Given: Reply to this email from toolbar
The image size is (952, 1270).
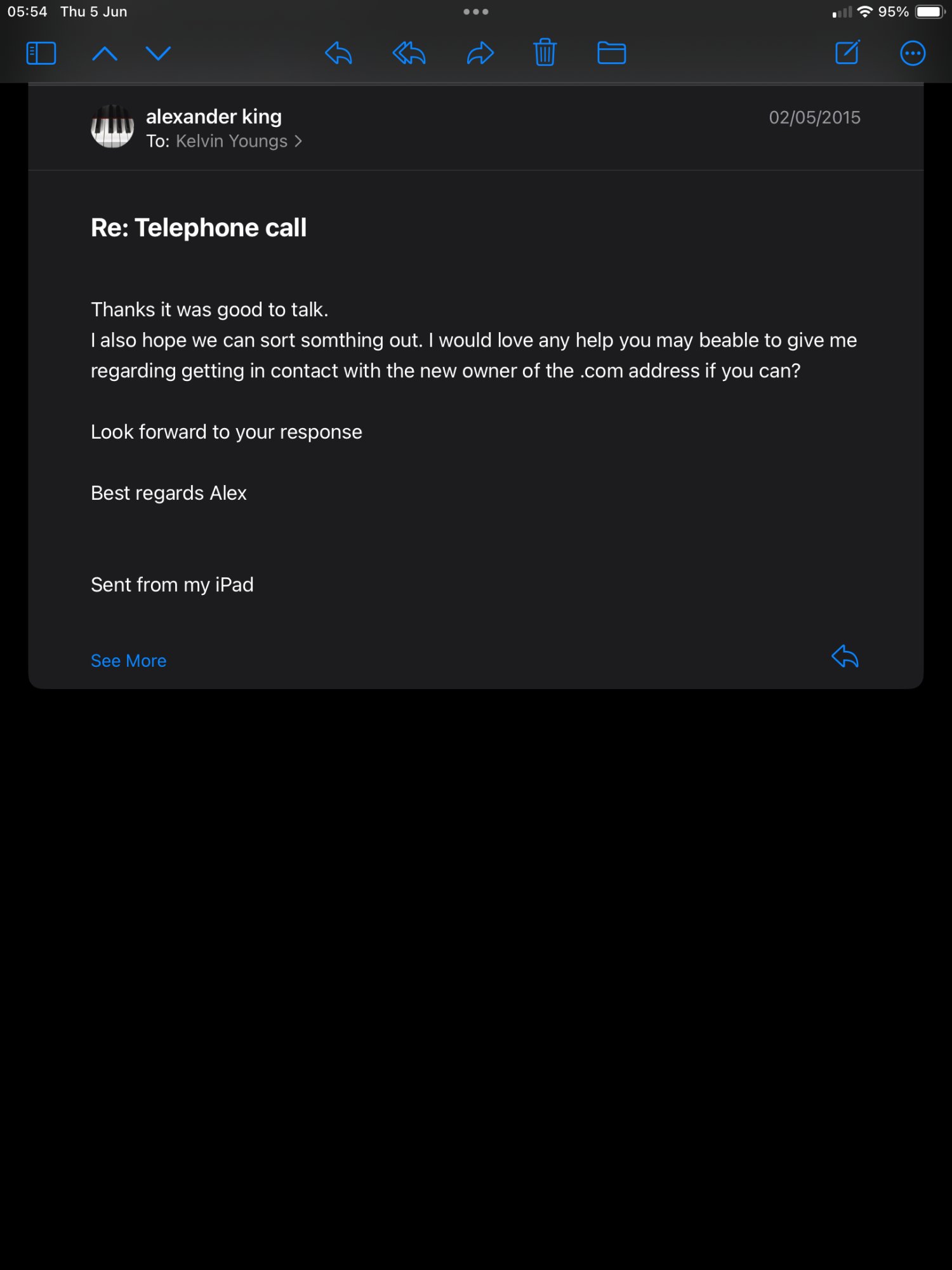Looking at the screenshot, I should click(x=338, y=53).
